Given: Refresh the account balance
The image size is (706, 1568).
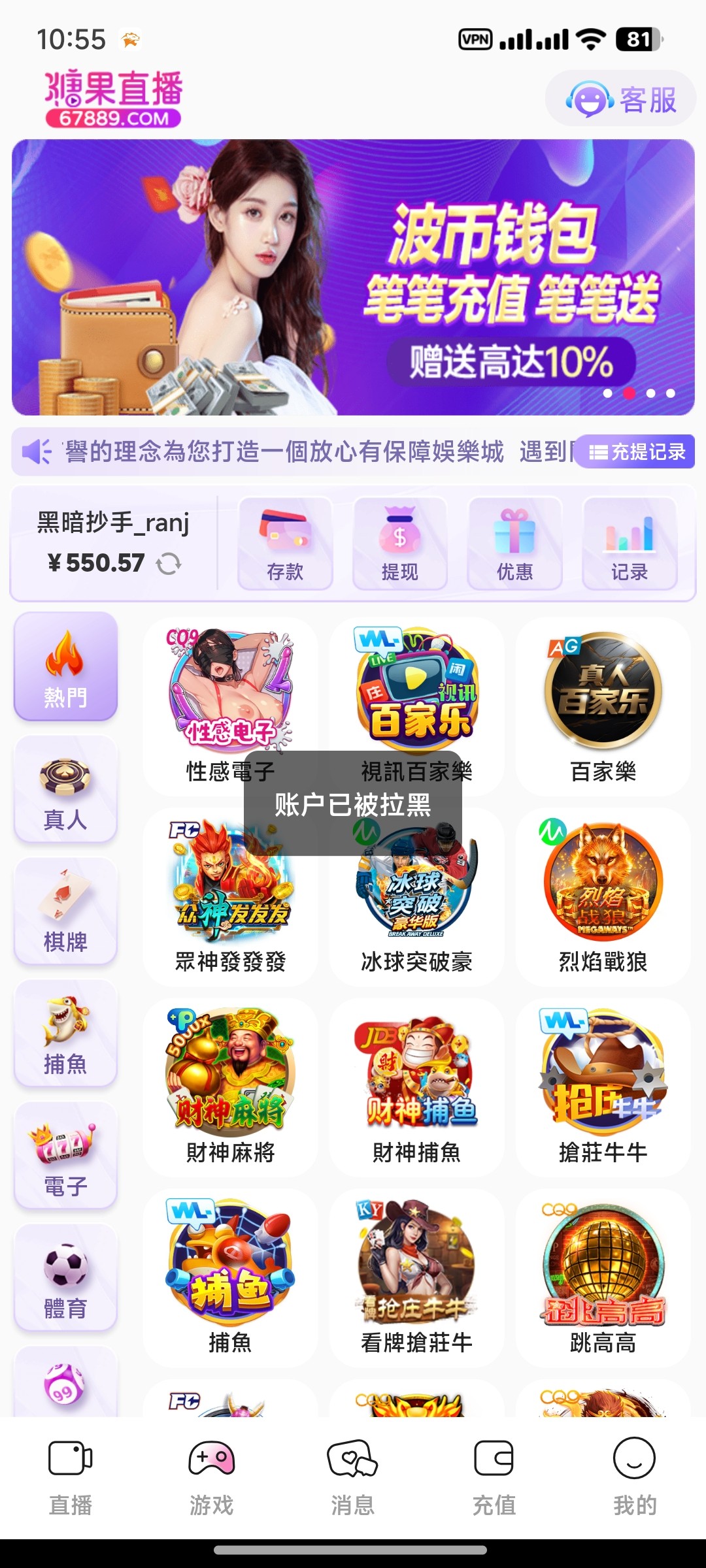Looking at the screenshot, I should pyautogui.click(x=169, y=563).
